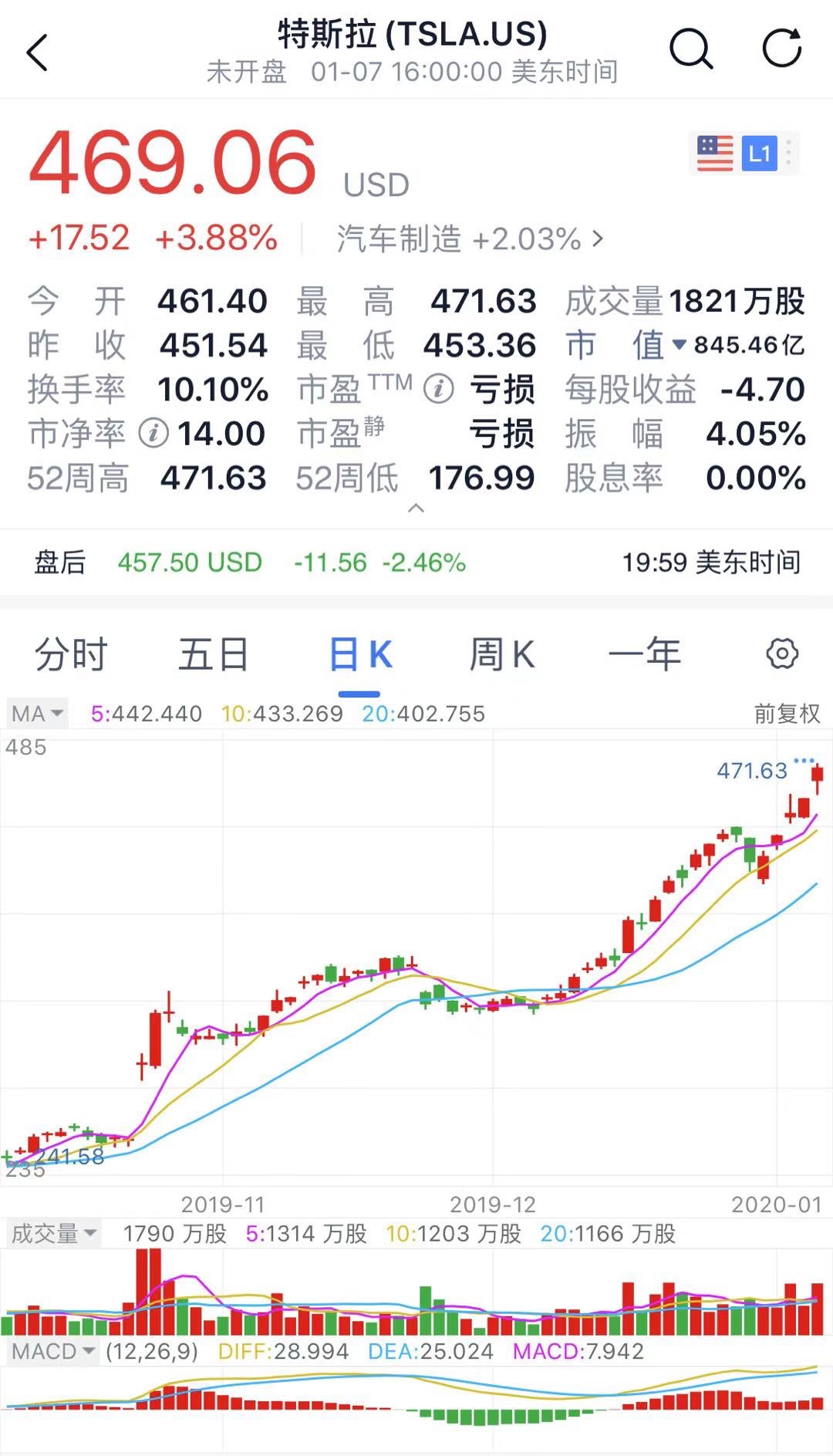
Task: Open the 成交量 volume indicator dropdown
Action: [54, 1233]
